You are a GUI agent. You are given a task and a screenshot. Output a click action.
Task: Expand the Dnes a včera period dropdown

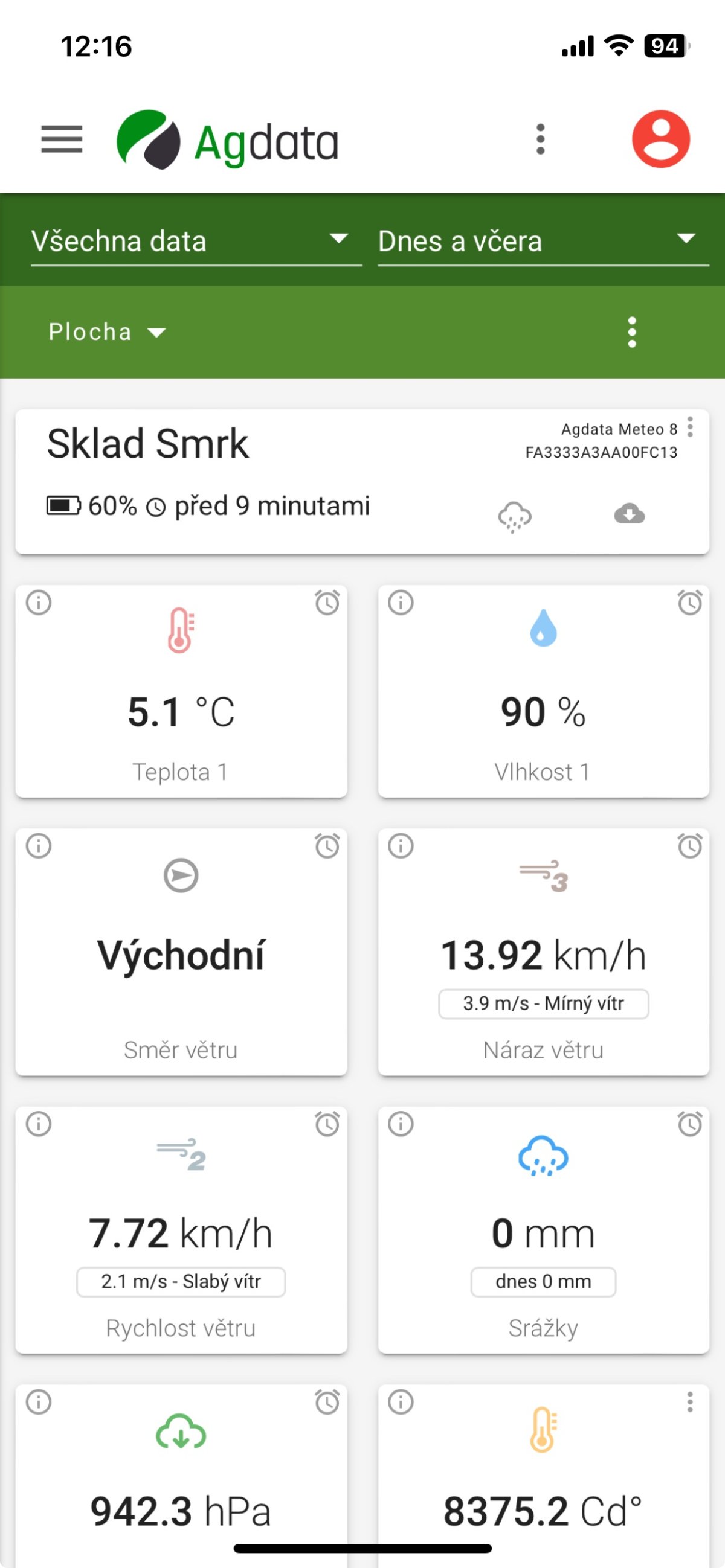pyautogui.click(x=543, y=241)
